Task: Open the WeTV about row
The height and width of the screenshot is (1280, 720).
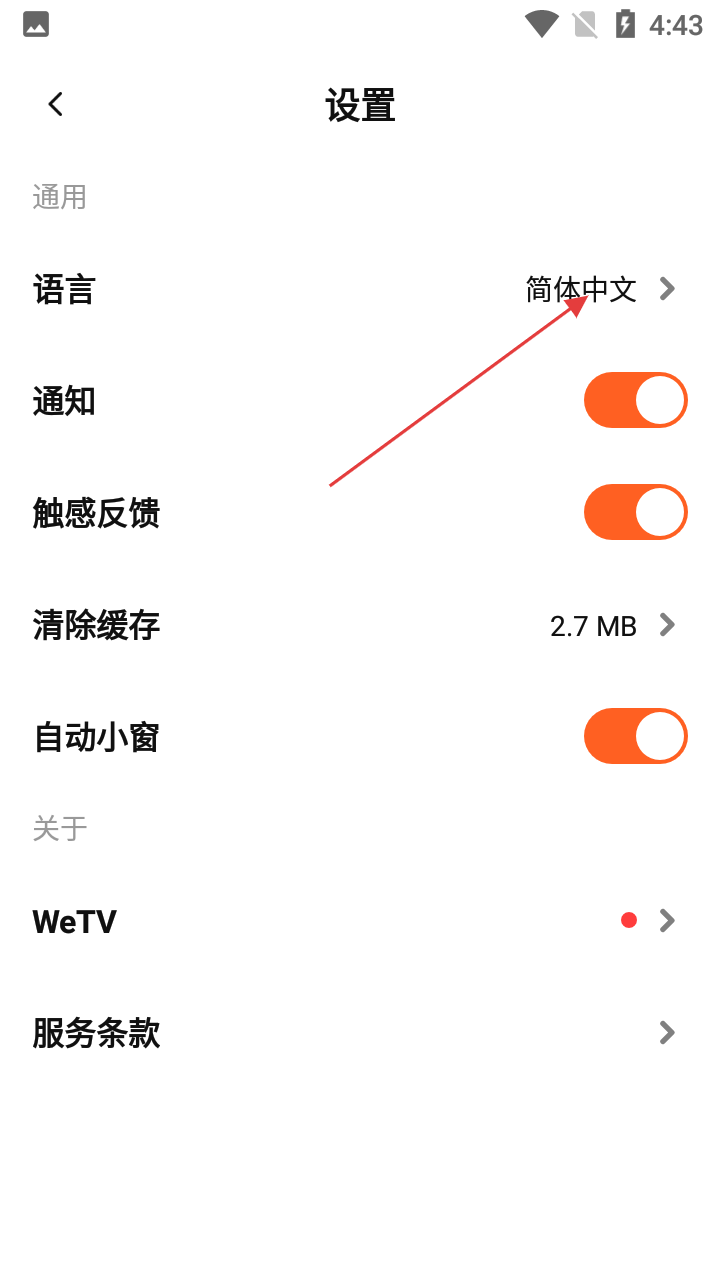Action: [x=360, y=921]
